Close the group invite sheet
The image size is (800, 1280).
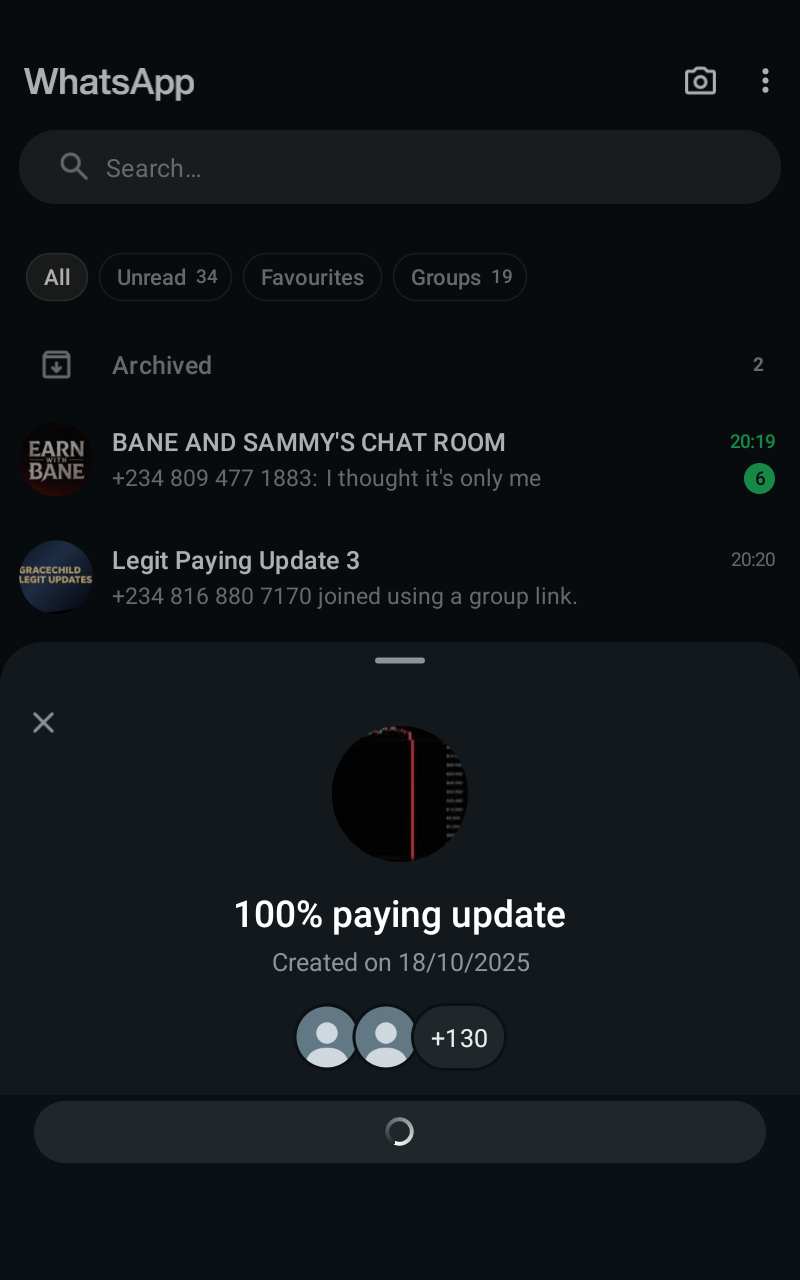point(43,722)
